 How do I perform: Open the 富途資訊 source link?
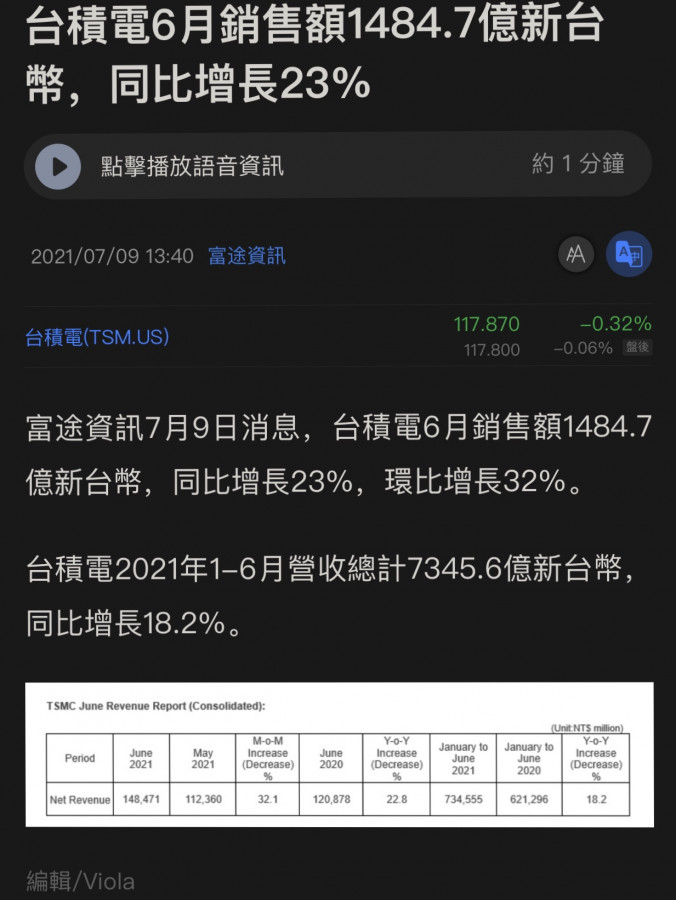pos(246,256)
